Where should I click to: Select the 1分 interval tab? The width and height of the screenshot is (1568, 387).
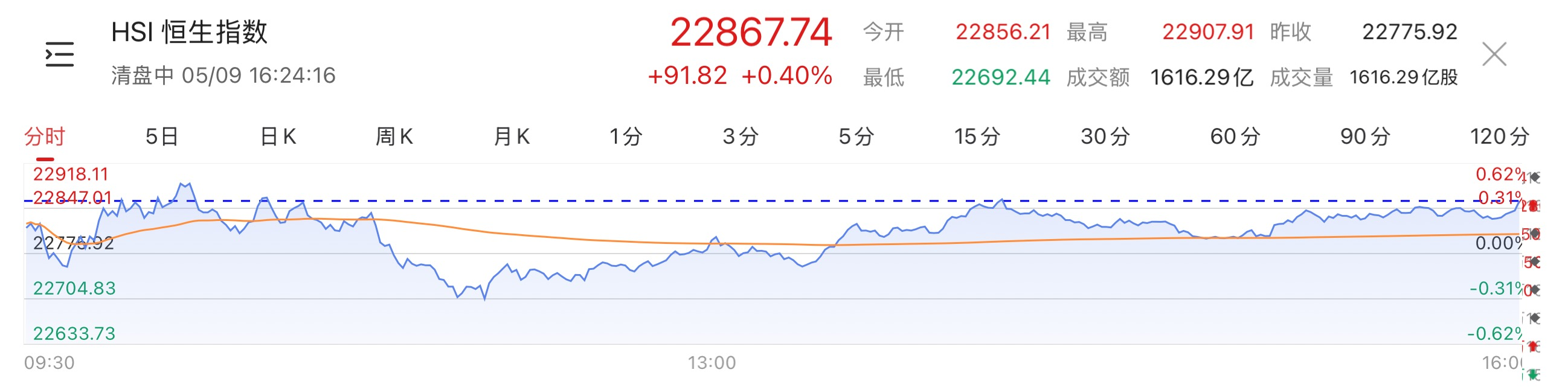coord(626,137)
